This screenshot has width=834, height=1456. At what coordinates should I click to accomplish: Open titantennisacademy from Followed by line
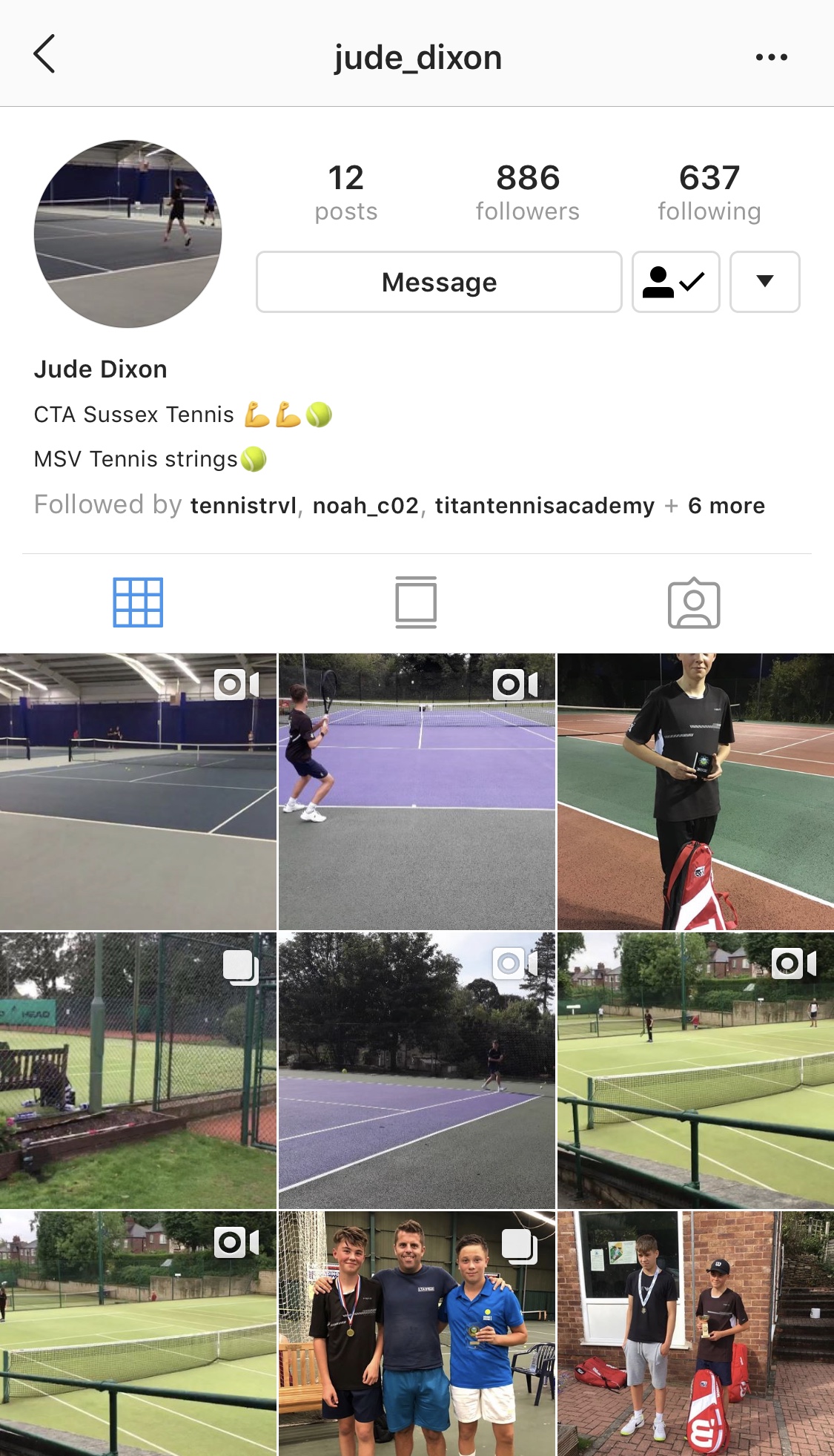click(544, 506)
